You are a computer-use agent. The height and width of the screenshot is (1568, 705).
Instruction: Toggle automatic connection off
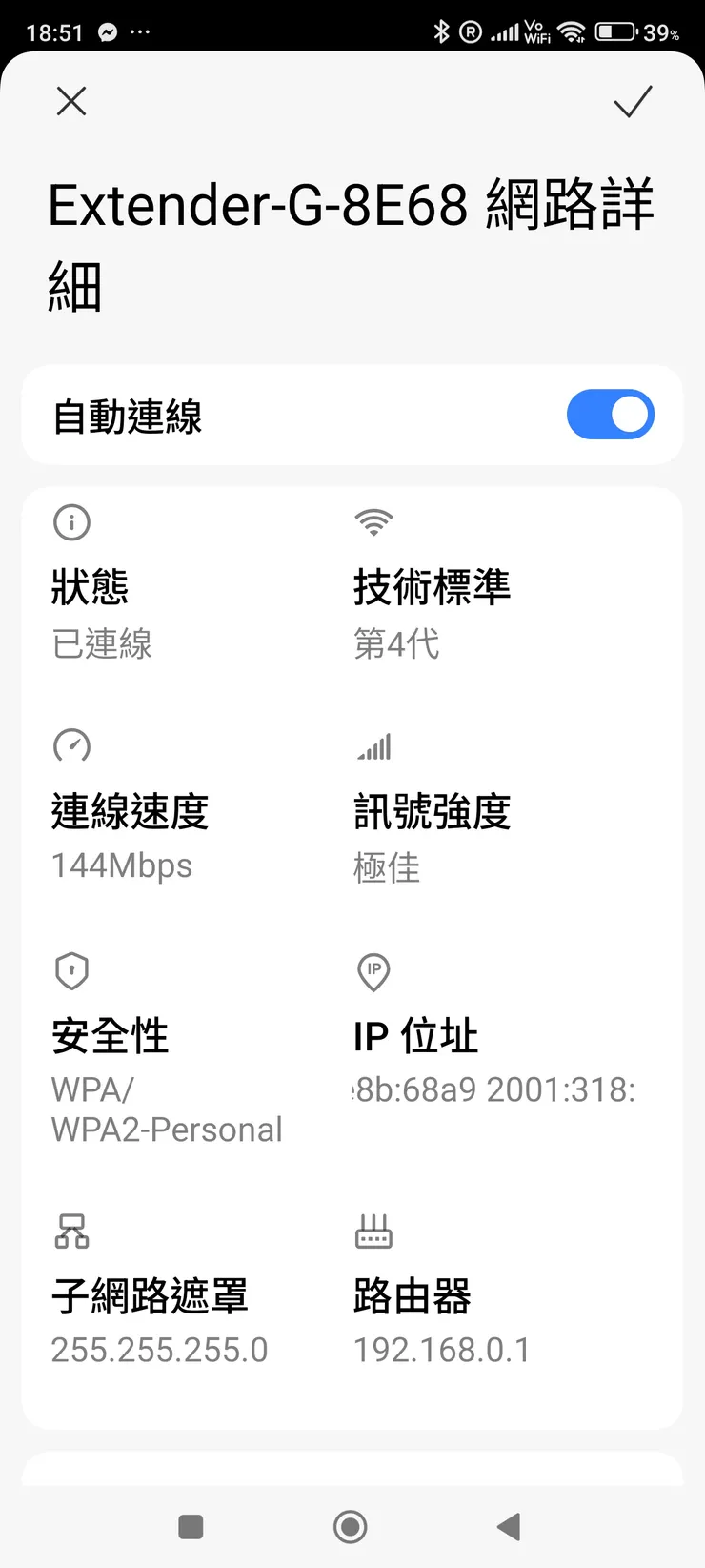coord(611,415)
